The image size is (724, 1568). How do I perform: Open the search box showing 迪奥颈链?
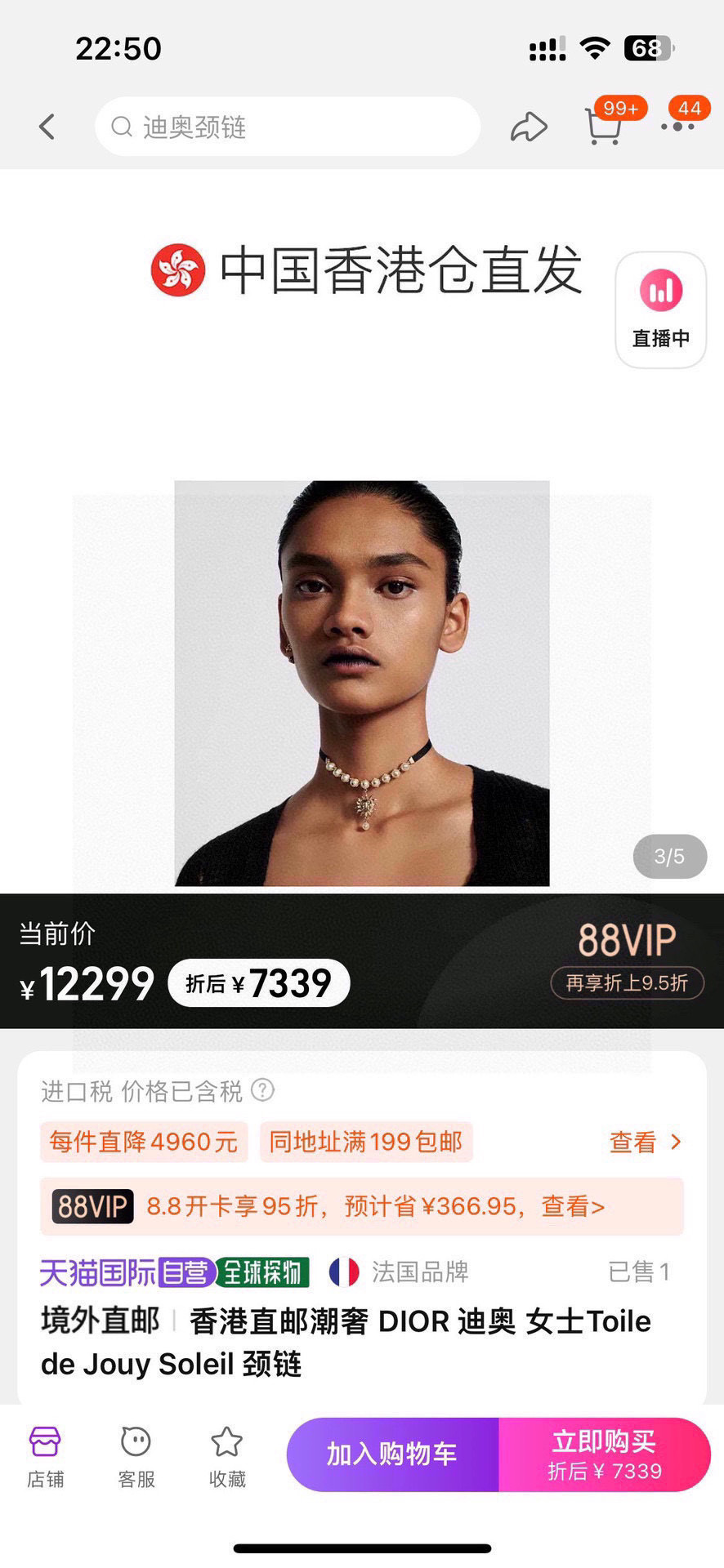click(288, 127)
